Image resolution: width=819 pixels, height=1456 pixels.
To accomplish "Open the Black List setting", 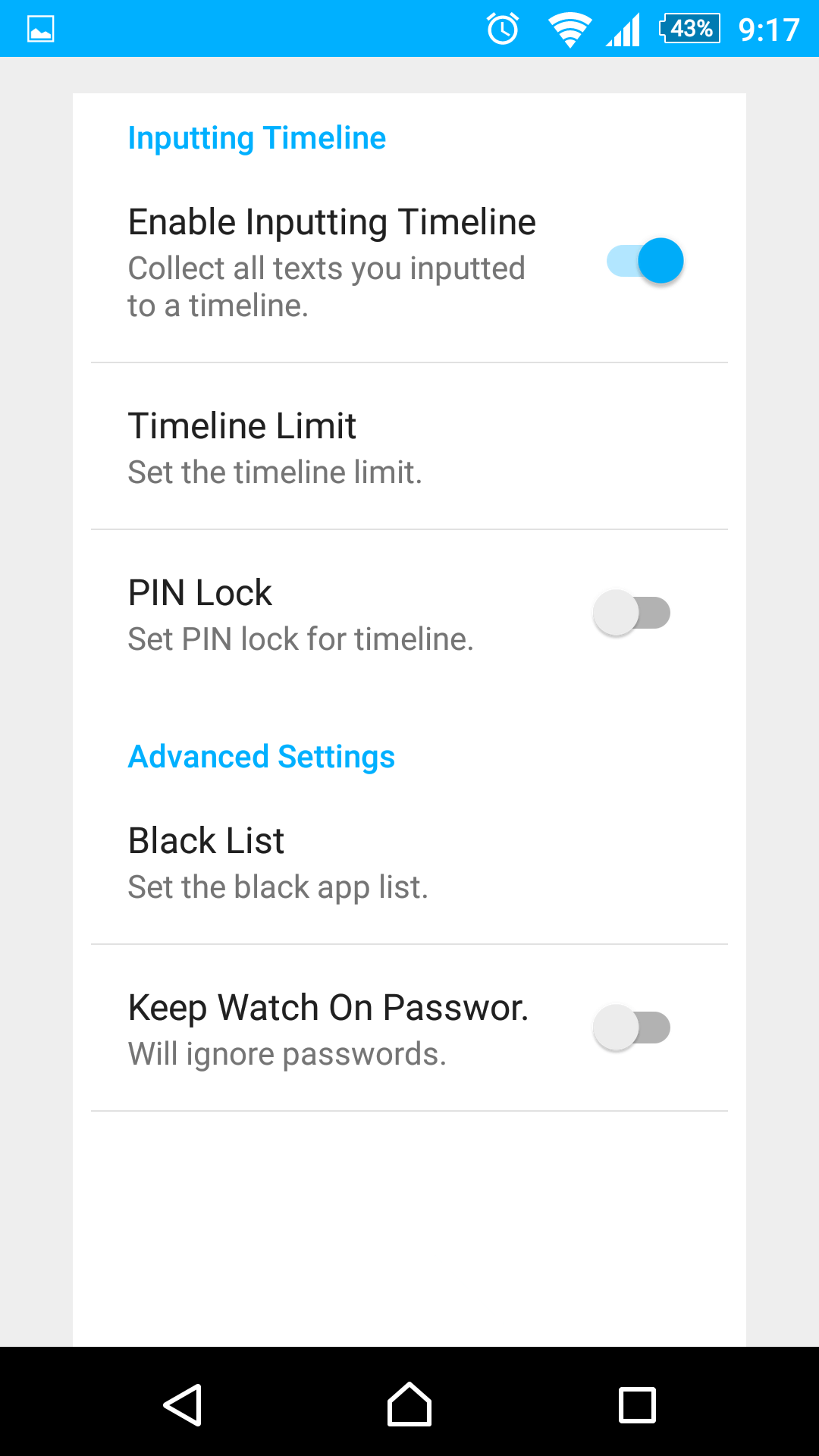I will tap(409, 861).
